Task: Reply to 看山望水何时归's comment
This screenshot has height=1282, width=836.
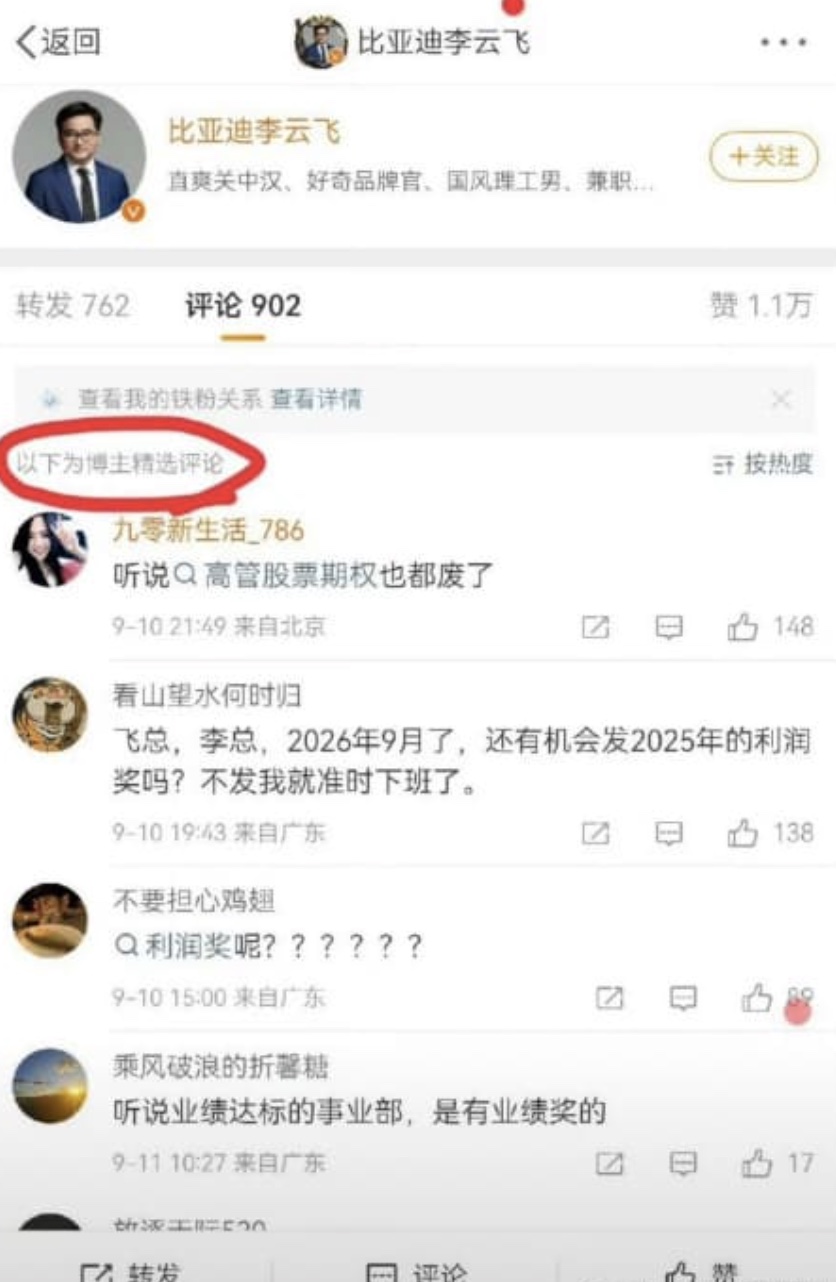Action: [669, 833]
